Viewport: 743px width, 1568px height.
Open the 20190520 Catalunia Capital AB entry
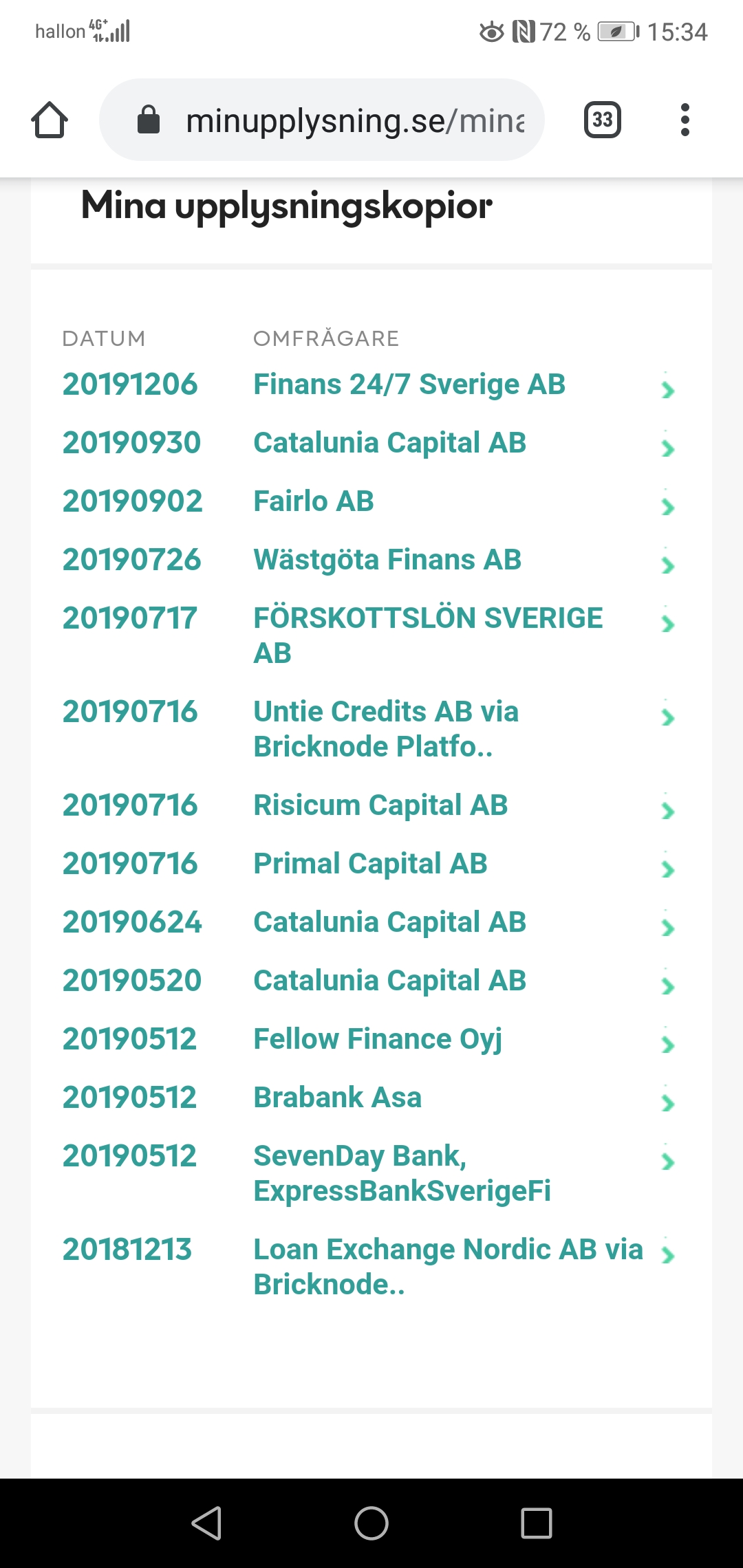pyautogui.click(x=389, y=981)
